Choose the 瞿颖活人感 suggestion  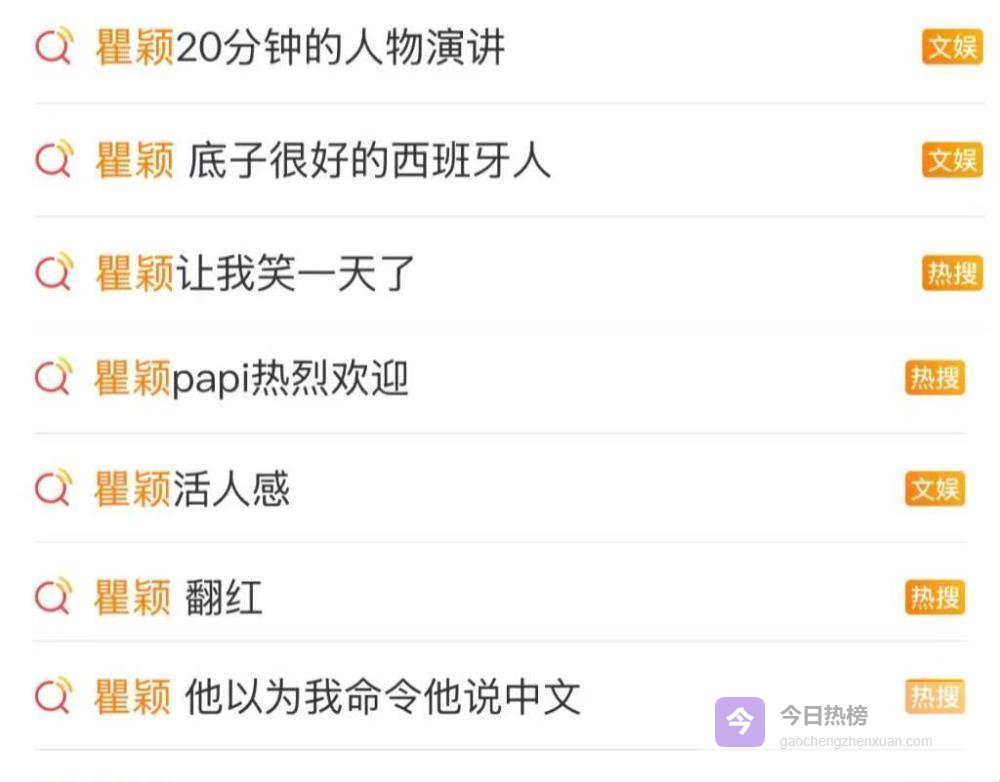pyautogui.click(x=192, y=489)
